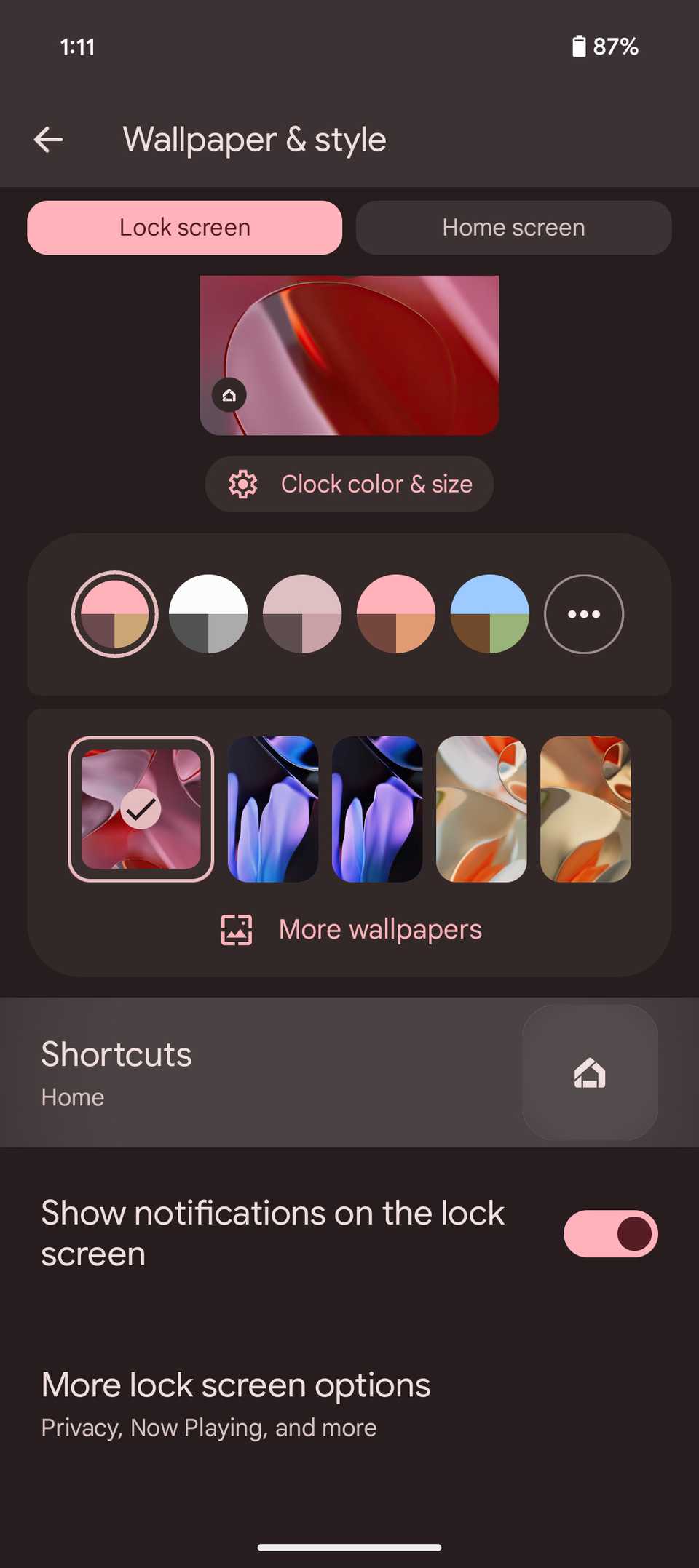Go back from Wallpaper & style
This screenshot has height=1568, width=699.
click(49, 140)
